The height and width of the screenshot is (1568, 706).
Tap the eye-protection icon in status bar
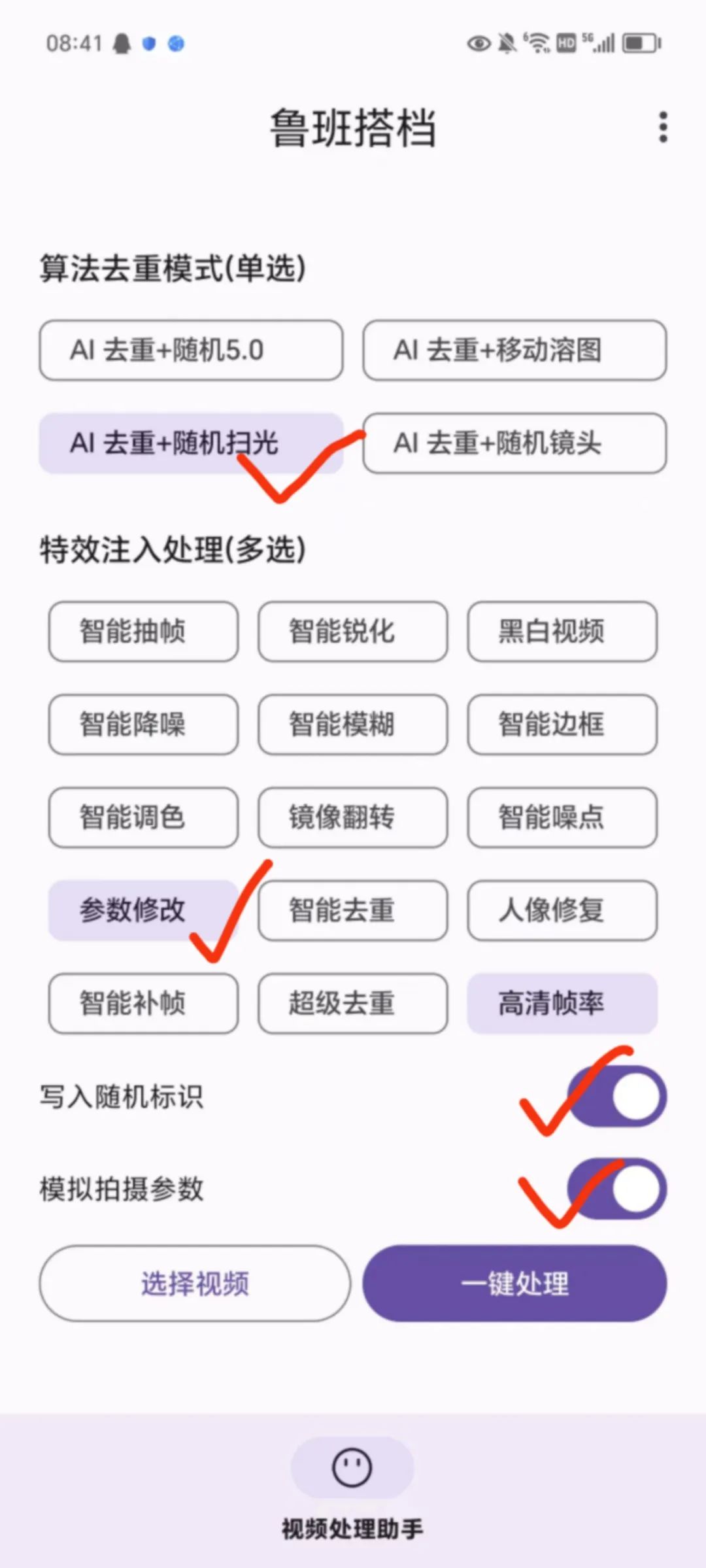tap(479, 43)
